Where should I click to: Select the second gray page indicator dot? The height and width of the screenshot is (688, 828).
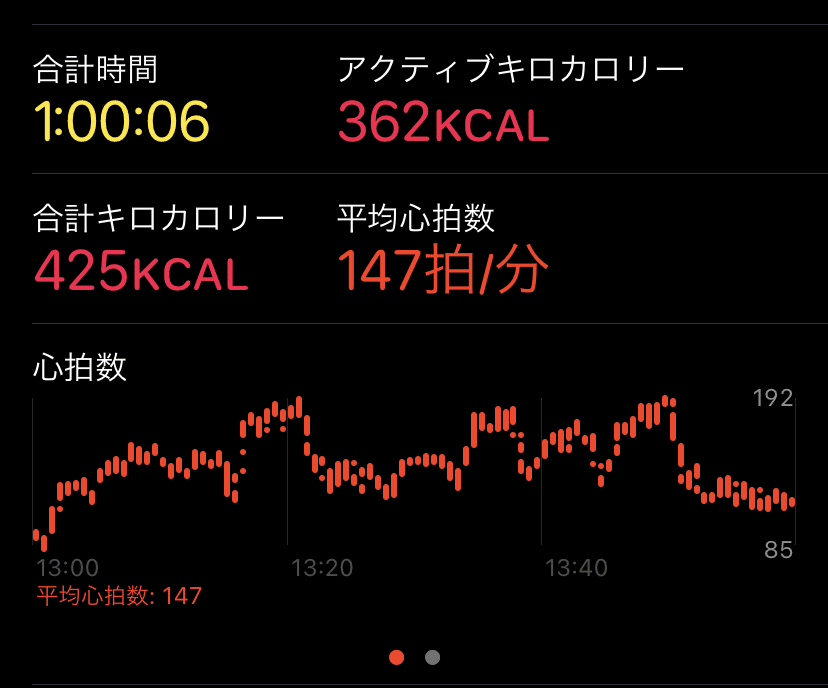[x=432, y=657]
